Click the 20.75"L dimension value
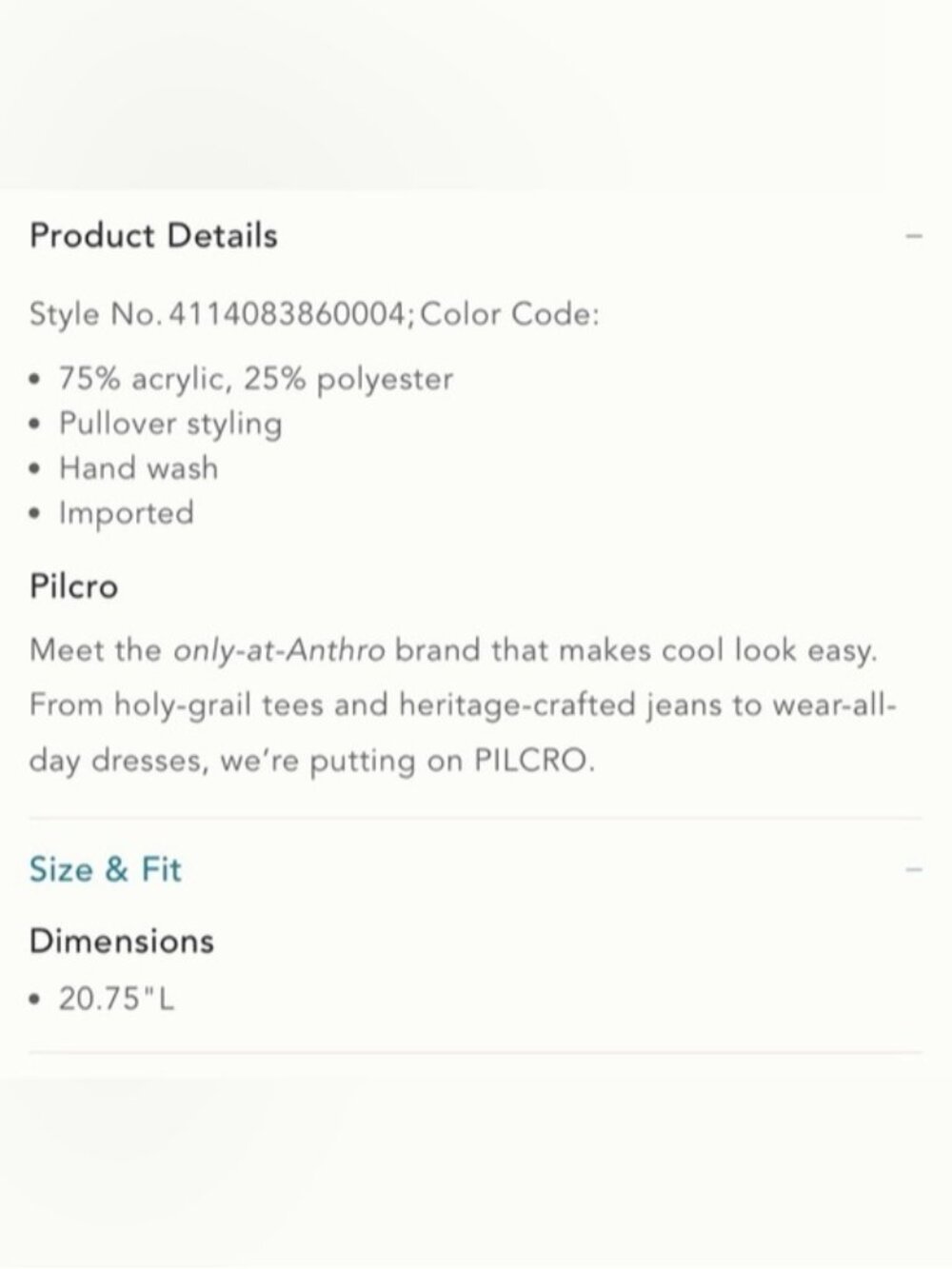This screenshot has height=1269, width=952. click(x=114, y=998)
